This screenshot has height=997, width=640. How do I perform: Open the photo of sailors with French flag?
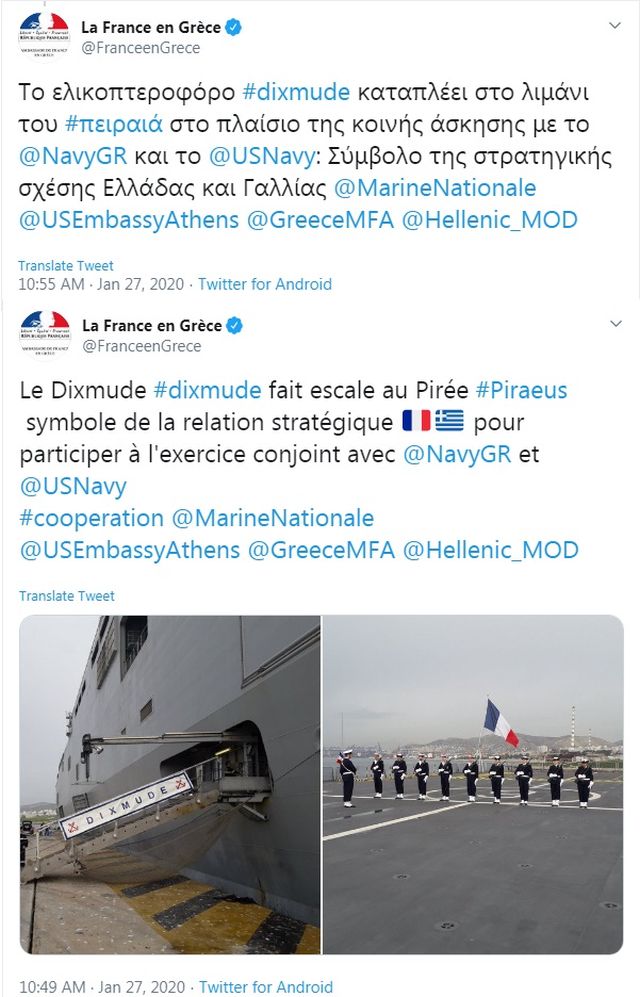tap(473, 784)
